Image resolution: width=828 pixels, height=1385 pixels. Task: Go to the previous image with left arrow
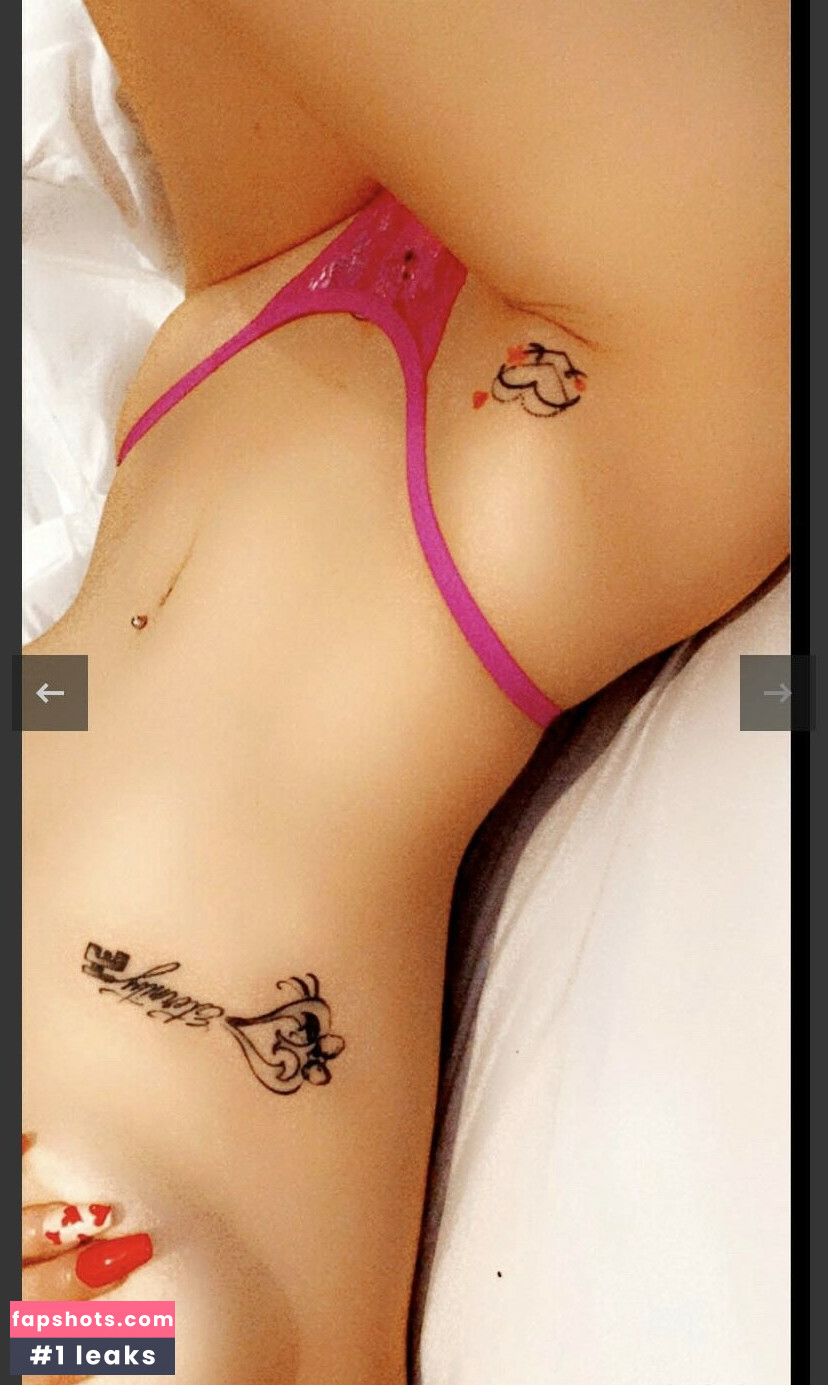click(50, 693)
